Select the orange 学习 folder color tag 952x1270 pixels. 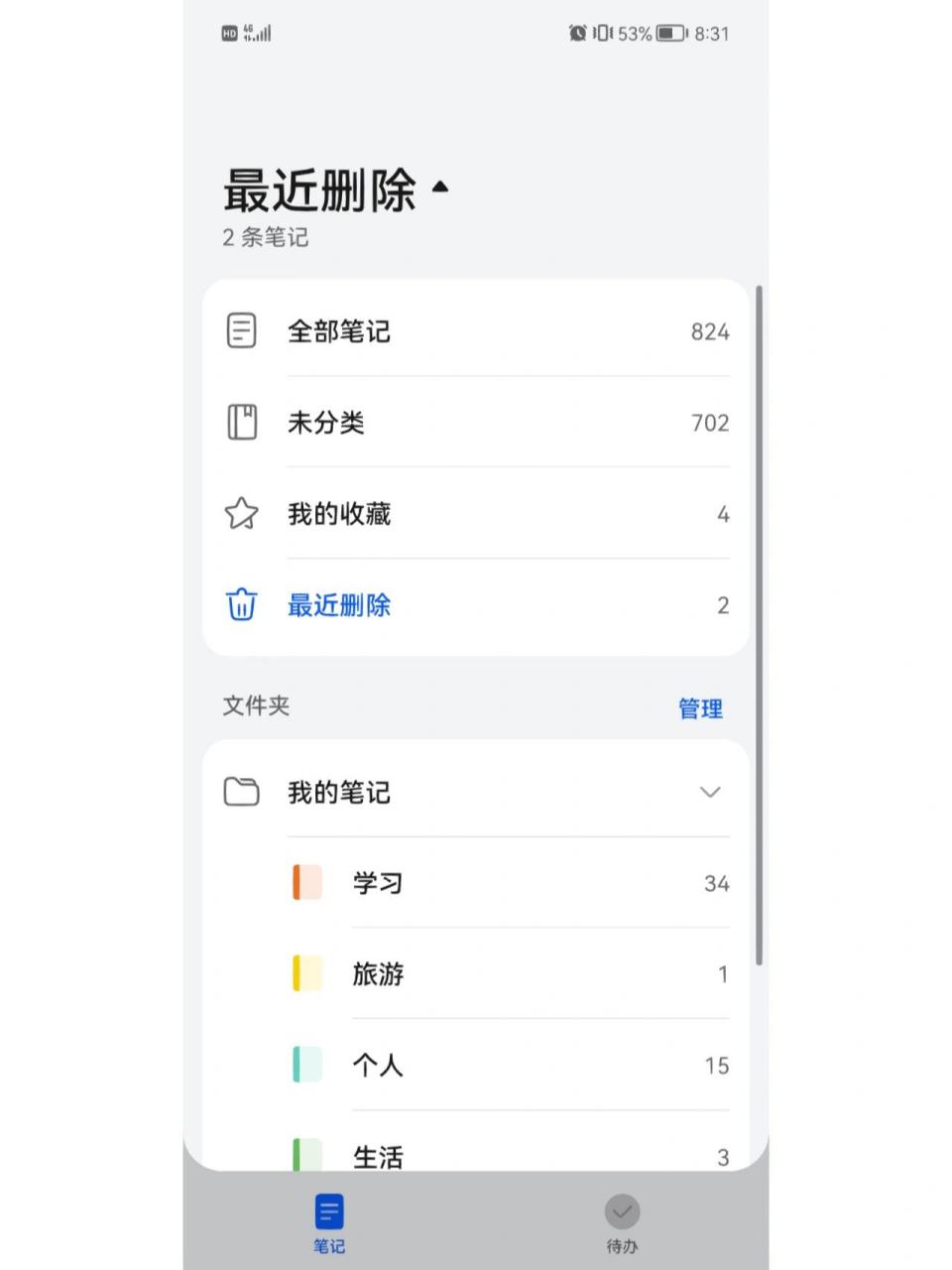(306, 883)
